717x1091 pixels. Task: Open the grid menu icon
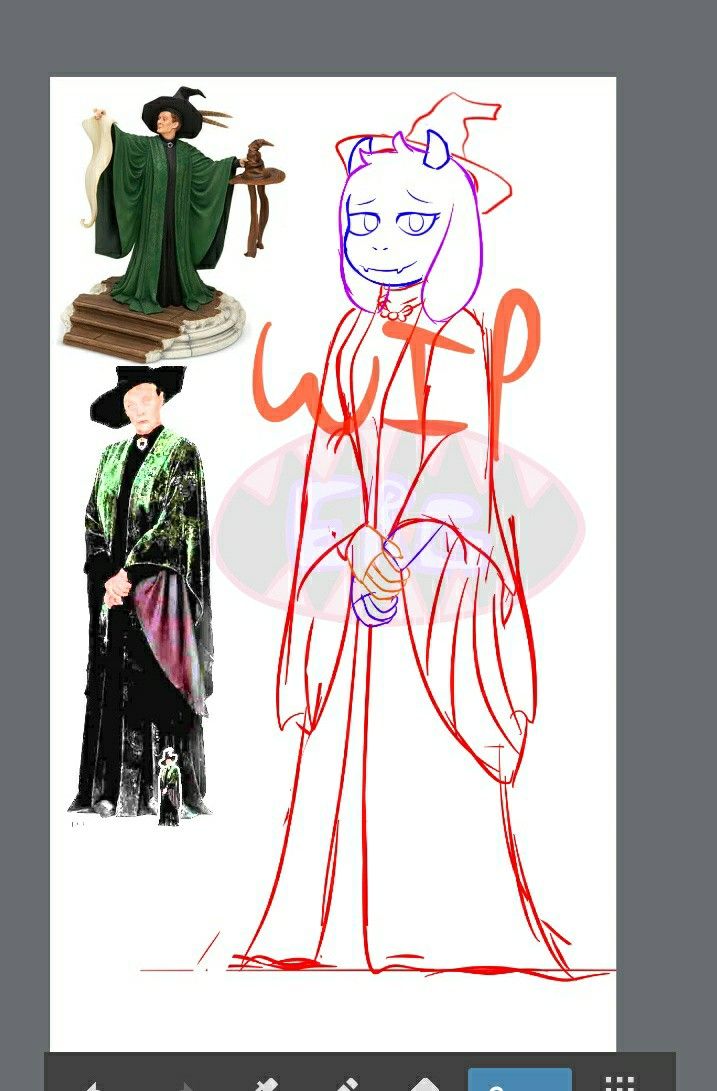pos(619,1083)
